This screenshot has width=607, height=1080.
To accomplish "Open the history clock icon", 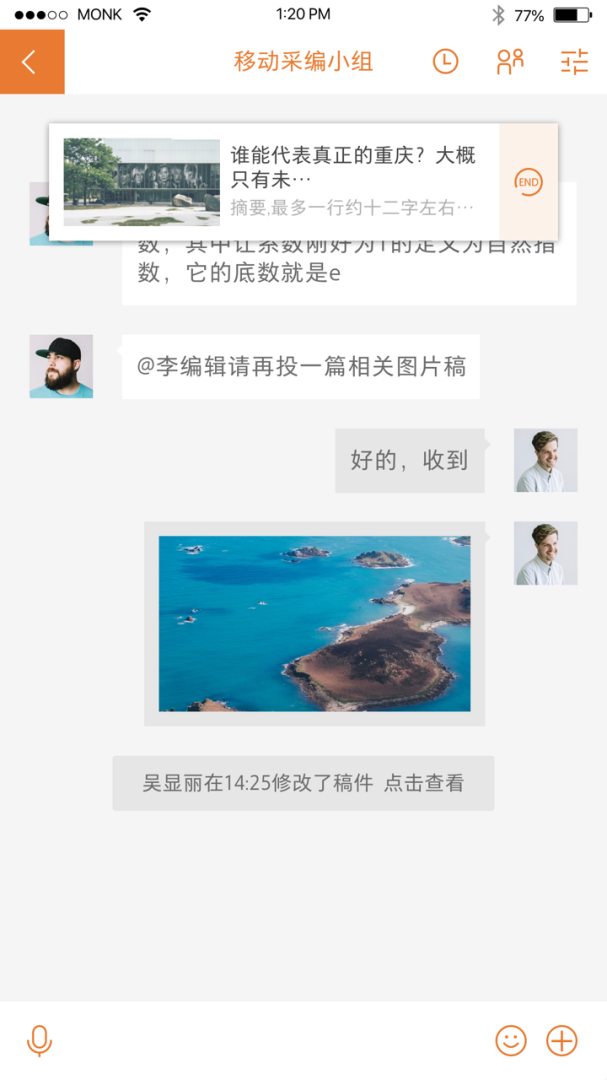I will [x=445, y=62].
